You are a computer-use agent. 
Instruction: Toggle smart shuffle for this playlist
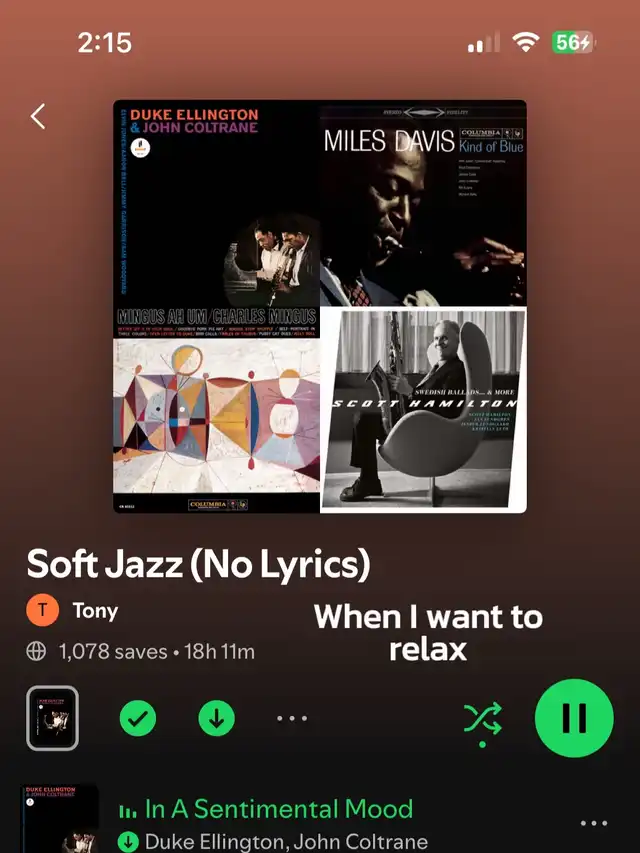(x=482, y=718)
